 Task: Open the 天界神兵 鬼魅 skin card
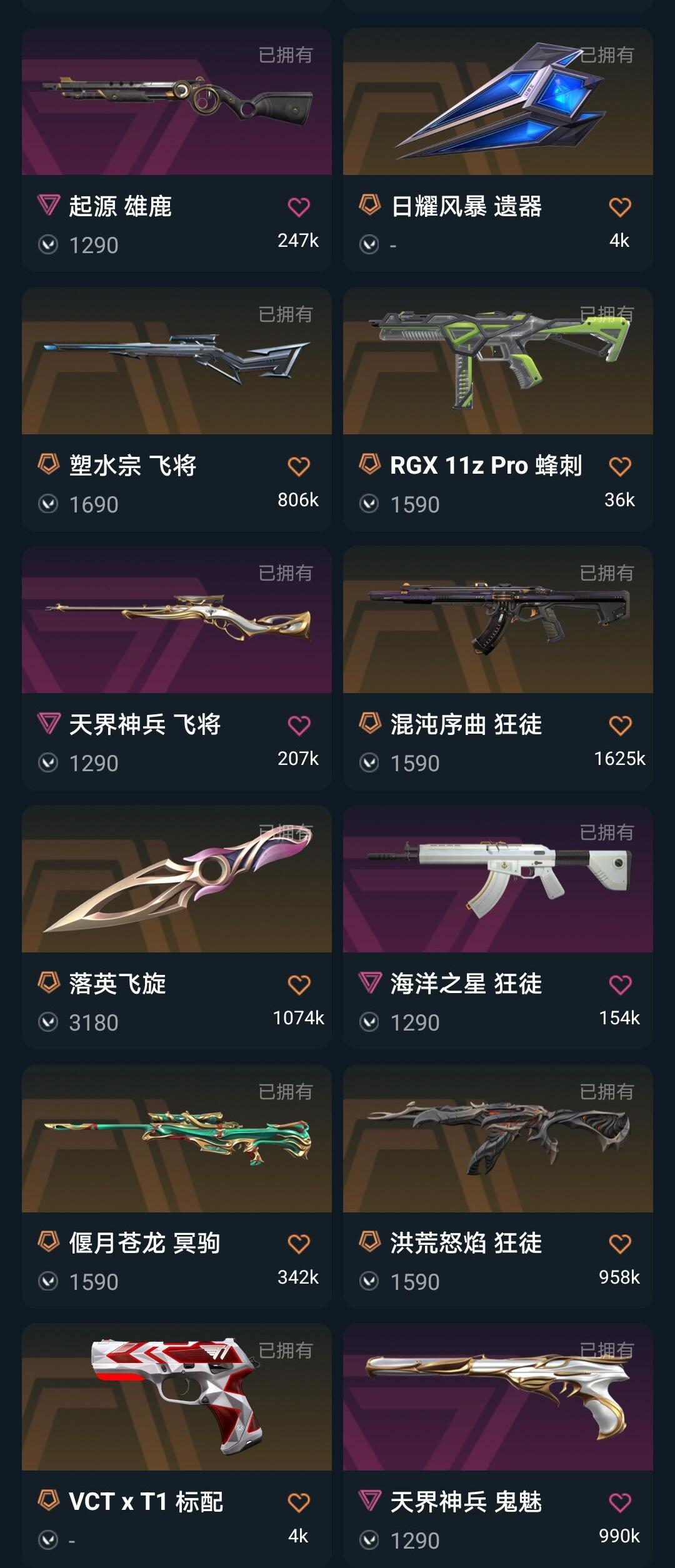tap(497, 1397)
